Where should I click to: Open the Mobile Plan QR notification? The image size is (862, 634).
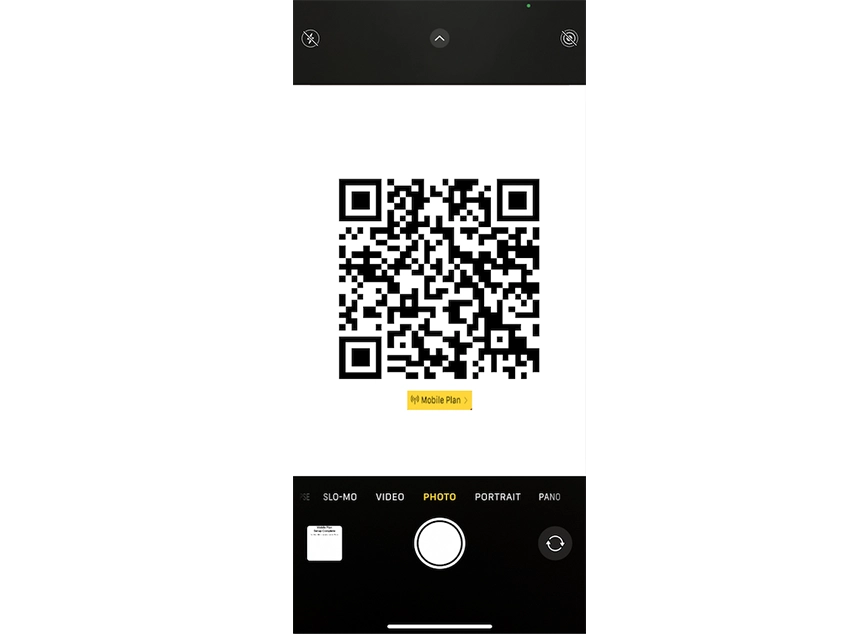tap(439, 400)
